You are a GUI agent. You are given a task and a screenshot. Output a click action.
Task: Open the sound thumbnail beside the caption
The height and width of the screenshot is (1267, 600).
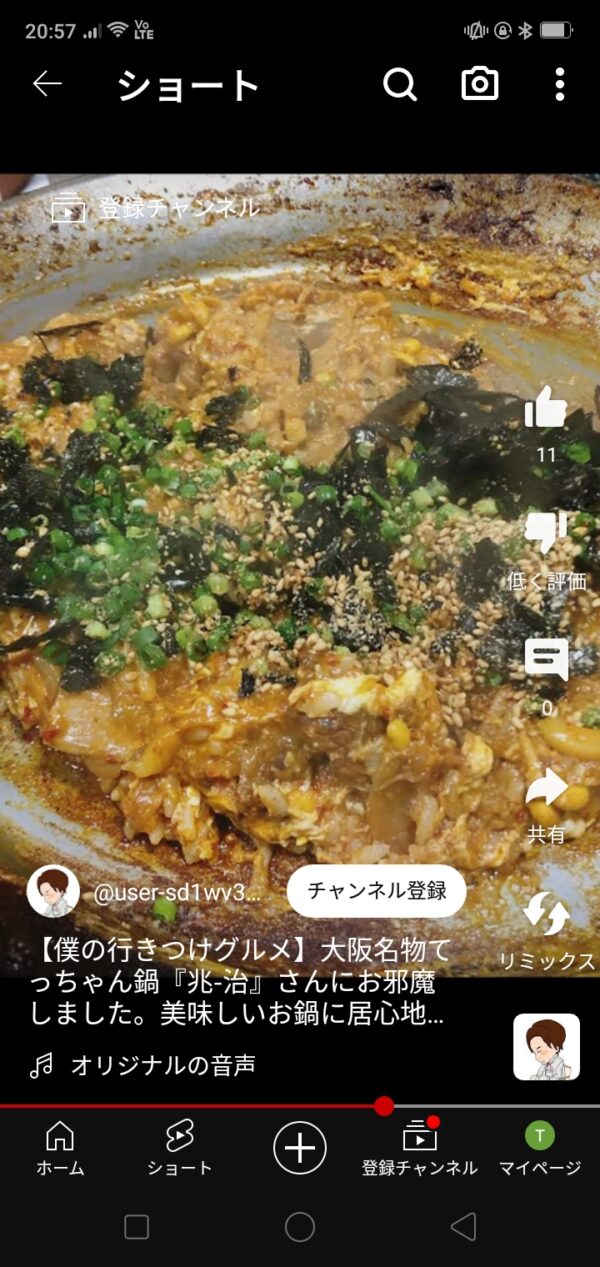coord(546,1047)
